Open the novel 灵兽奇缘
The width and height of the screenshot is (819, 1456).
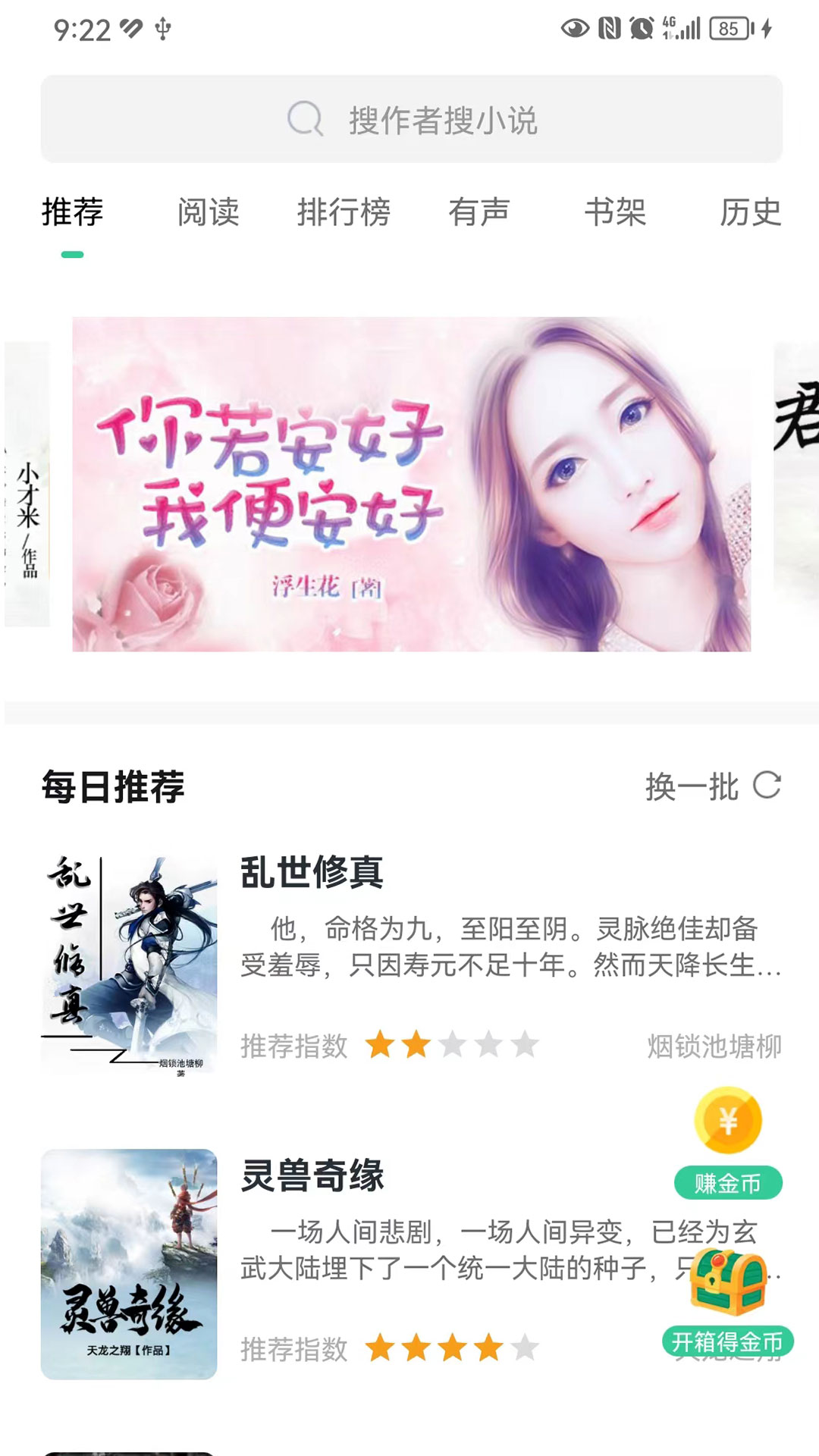tap(311, 1175)
